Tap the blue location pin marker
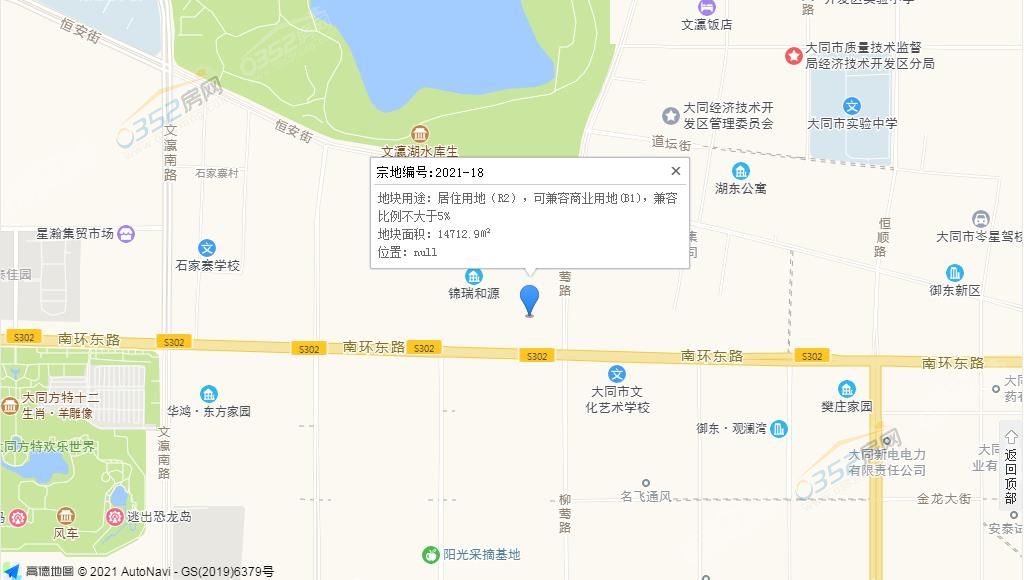The image size is (1024, 580). (x=530, y=299)
